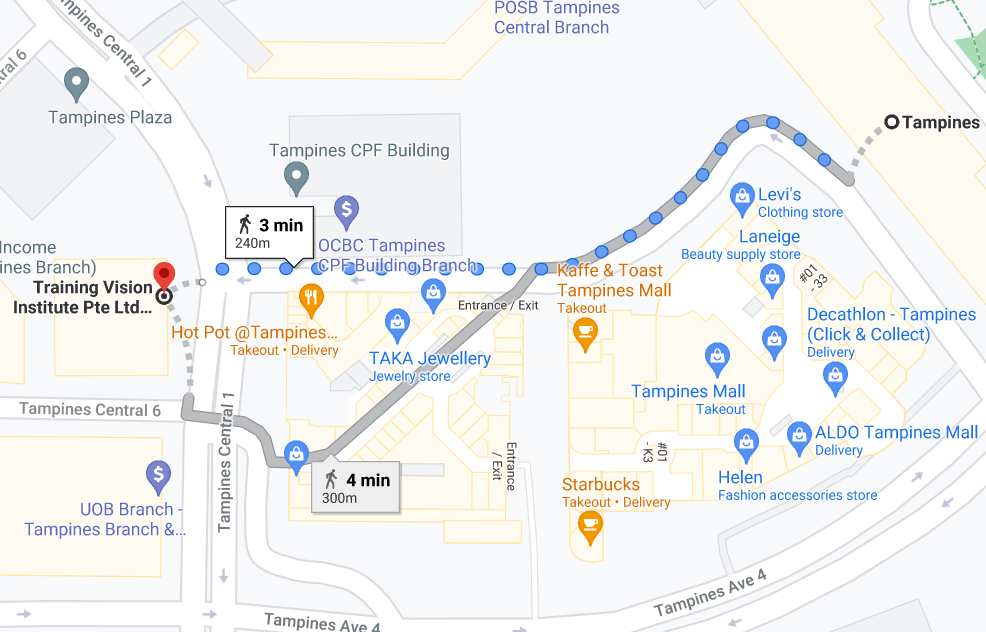Open the Tampines CPF Building pin

coord(296,180)
